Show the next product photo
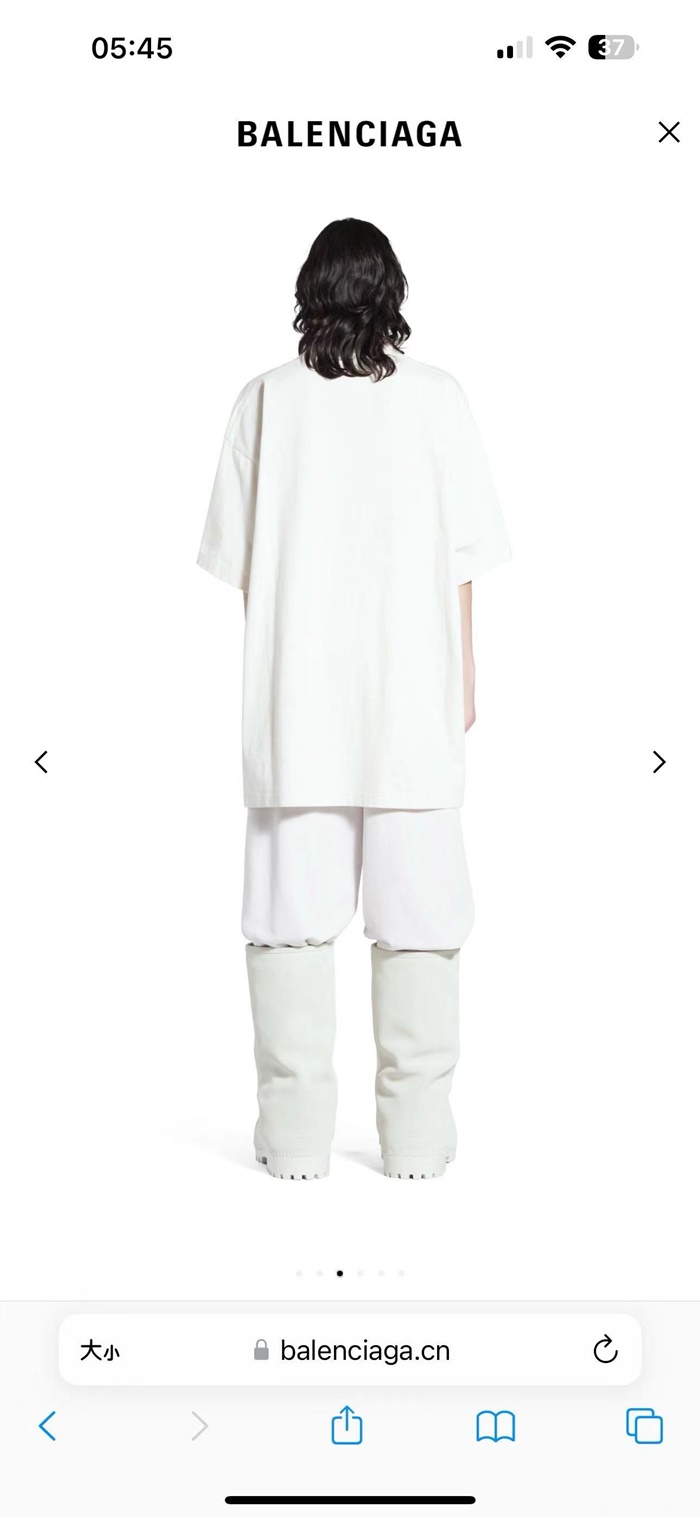 point(658,762)
